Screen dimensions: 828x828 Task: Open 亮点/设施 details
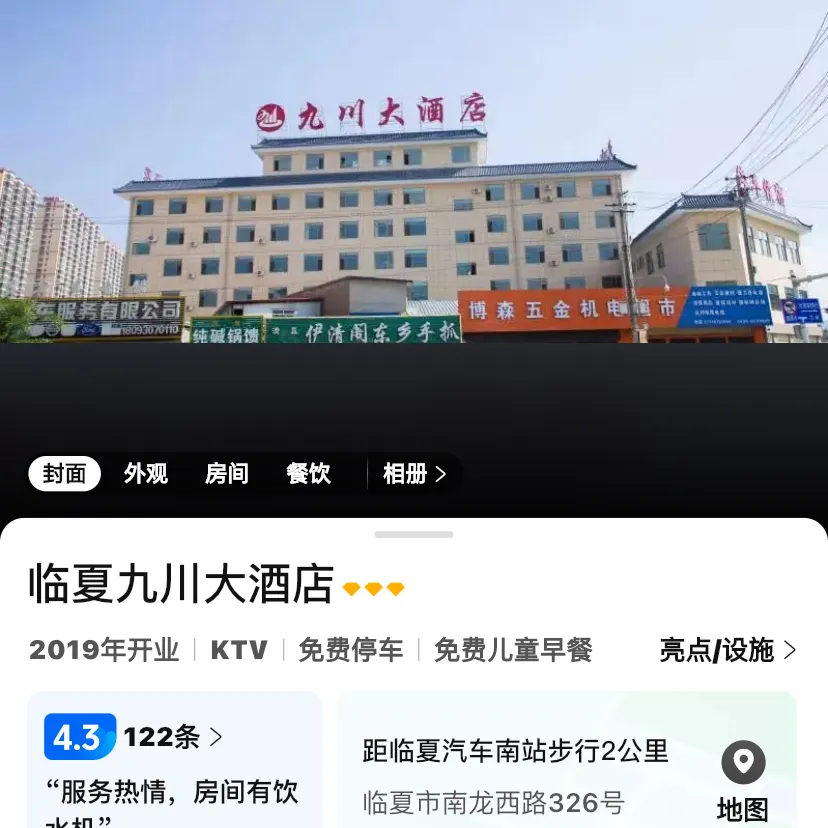click(x=727, y=650)
